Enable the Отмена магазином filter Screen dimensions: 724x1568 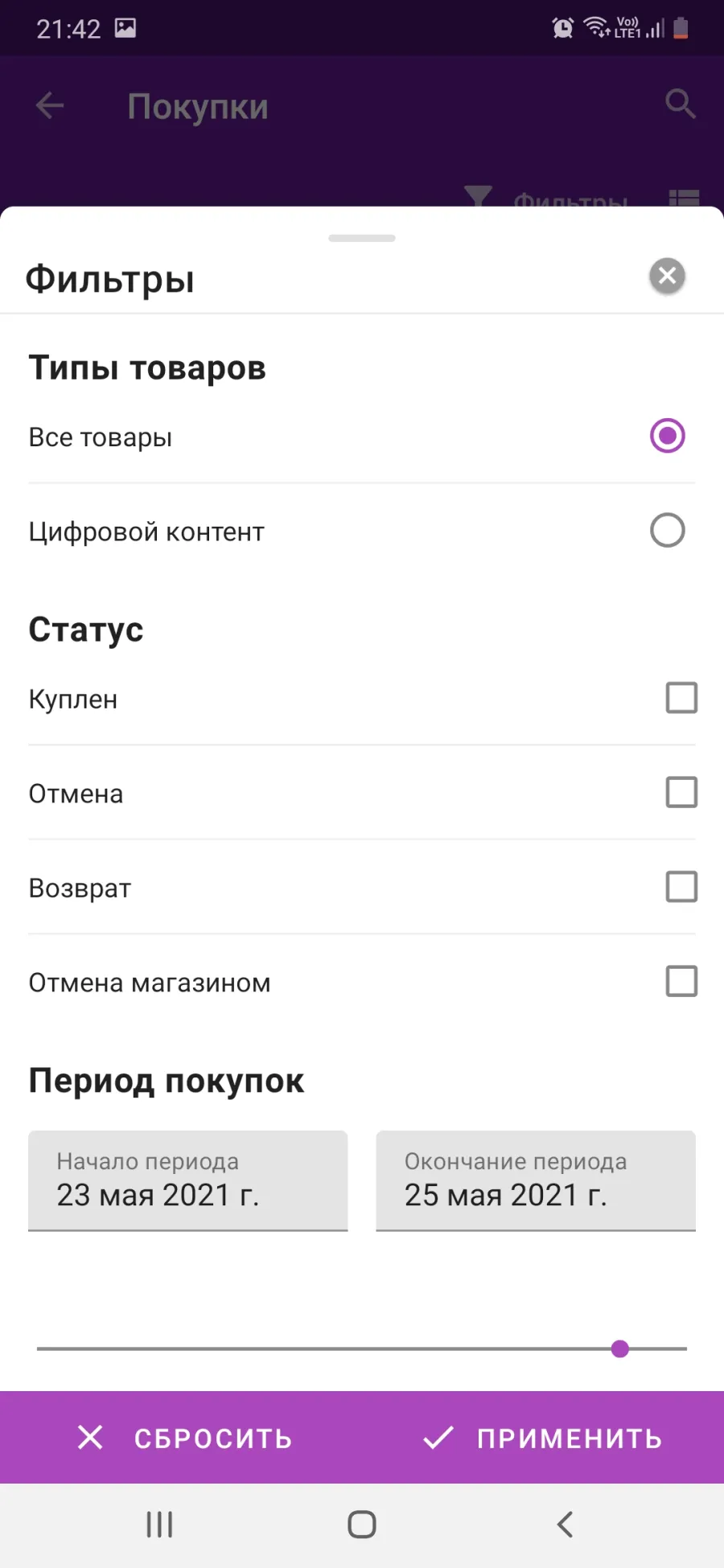coord(681,981)
